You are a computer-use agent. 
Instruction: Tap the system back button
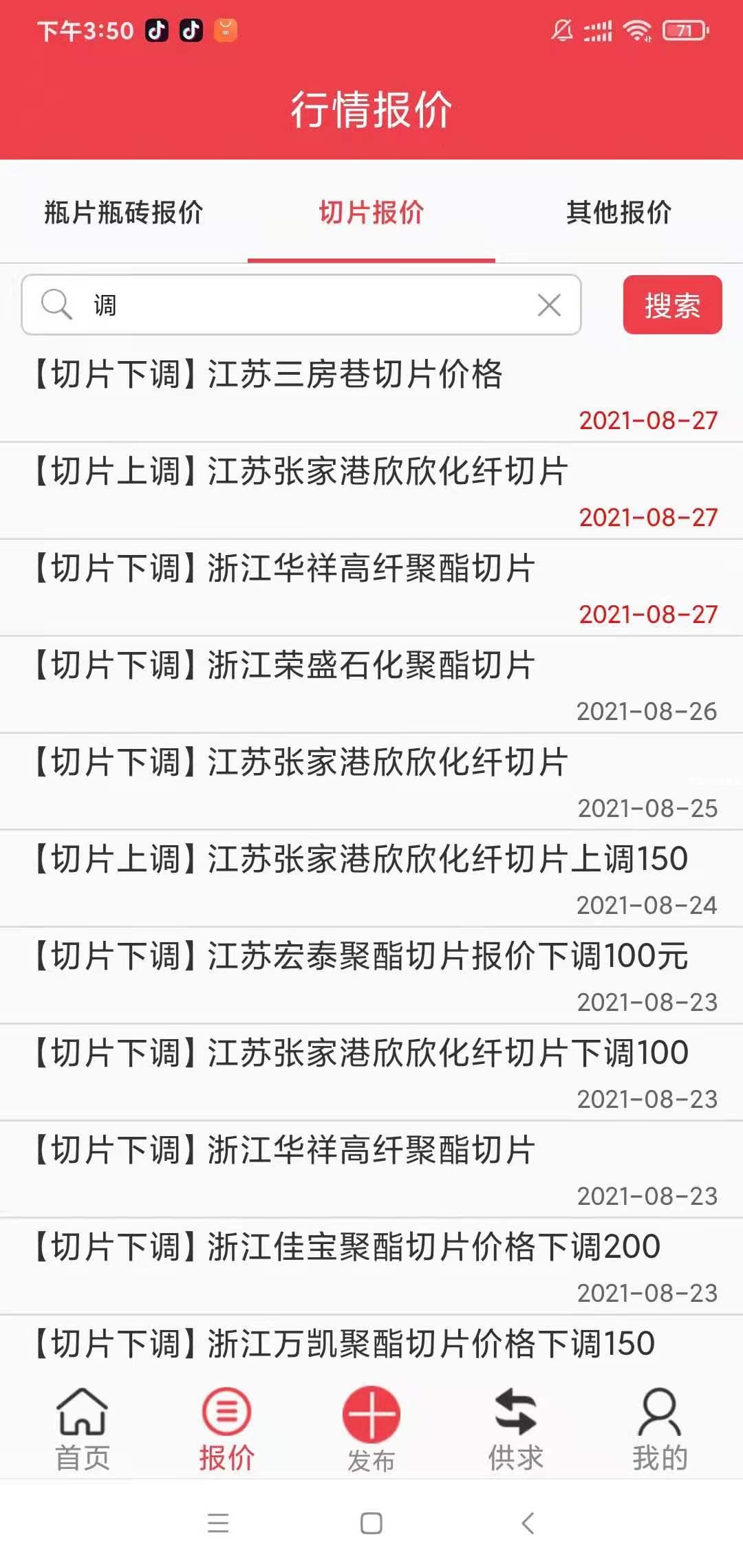[x=528, y=1523]
